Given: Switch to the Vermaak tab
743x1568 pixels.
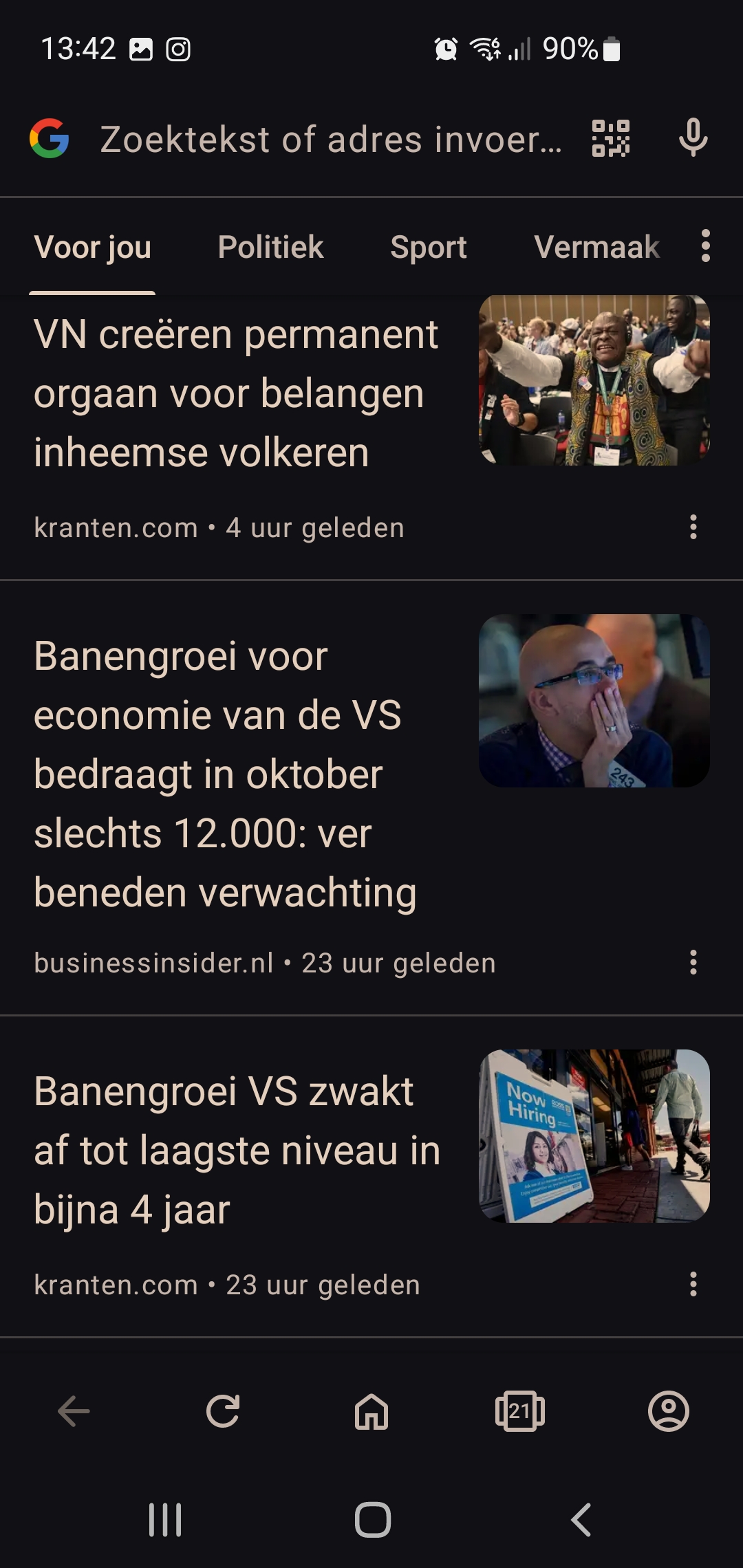Looking at the screenshot, I should tap(596, 247).
